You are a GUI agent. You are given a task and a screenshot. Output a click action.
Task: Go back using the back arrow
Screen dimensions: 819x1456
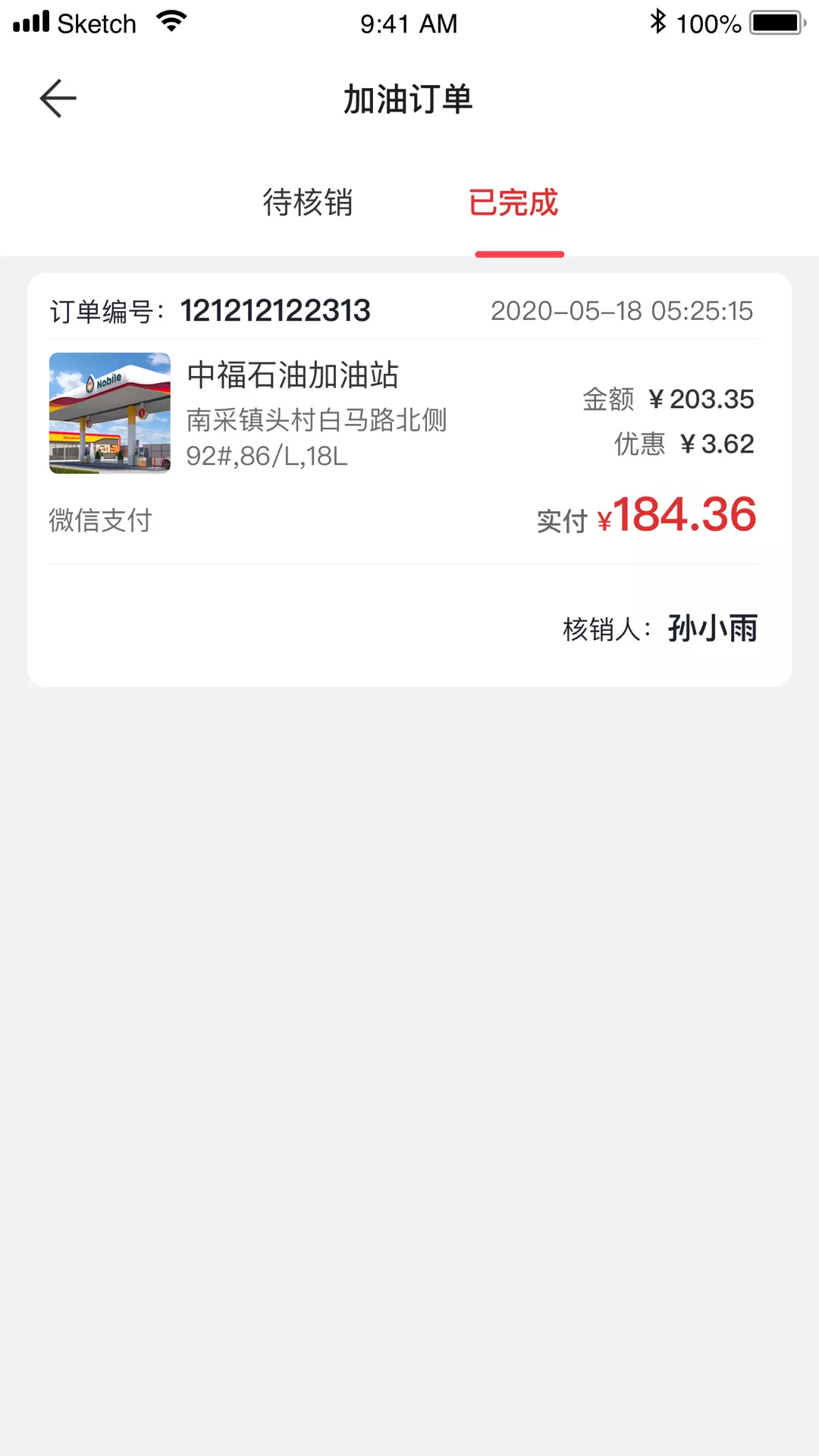point(58,99)
